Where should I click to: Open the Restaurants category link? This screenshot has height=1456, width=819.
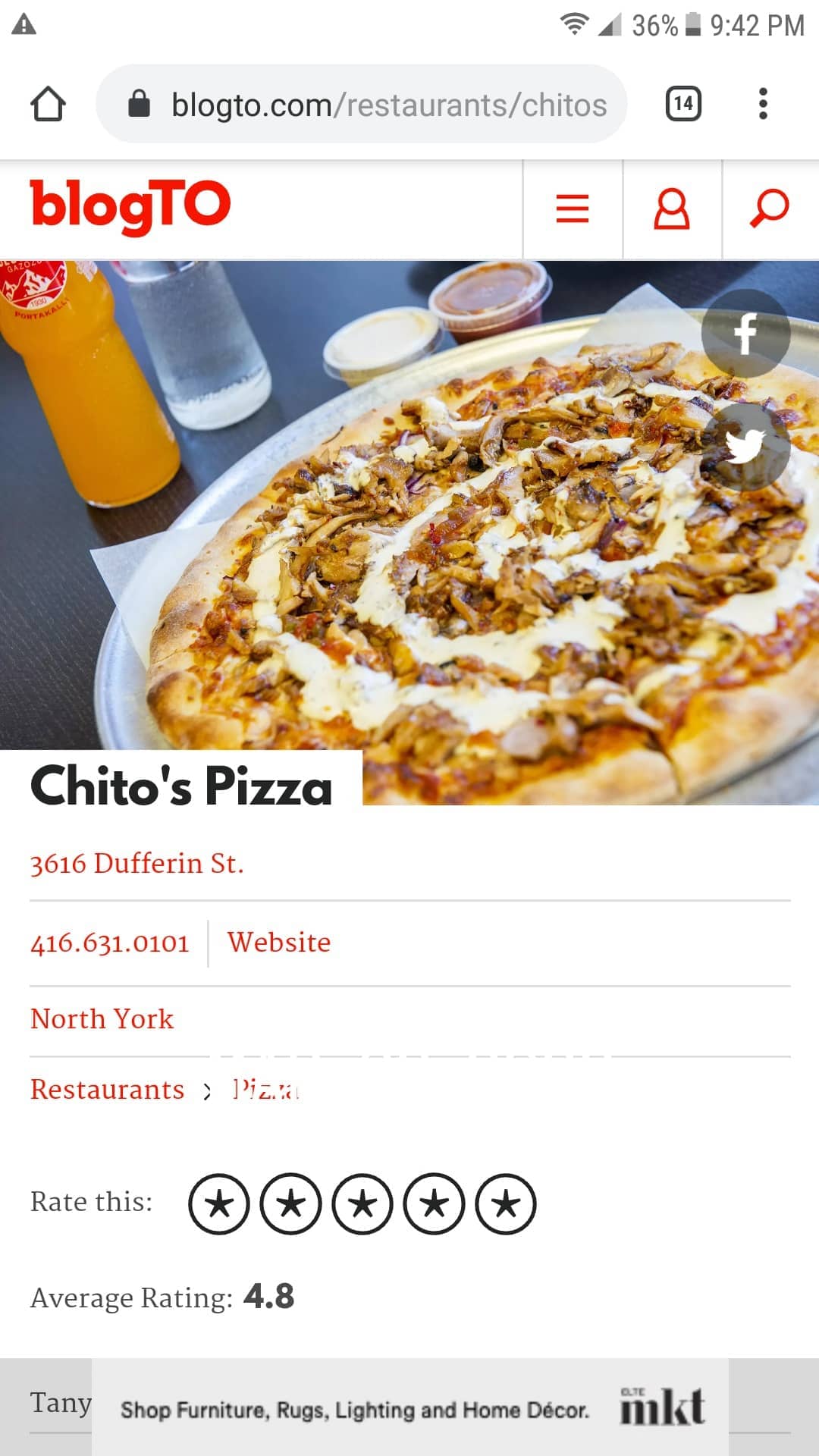(107, 1090)
